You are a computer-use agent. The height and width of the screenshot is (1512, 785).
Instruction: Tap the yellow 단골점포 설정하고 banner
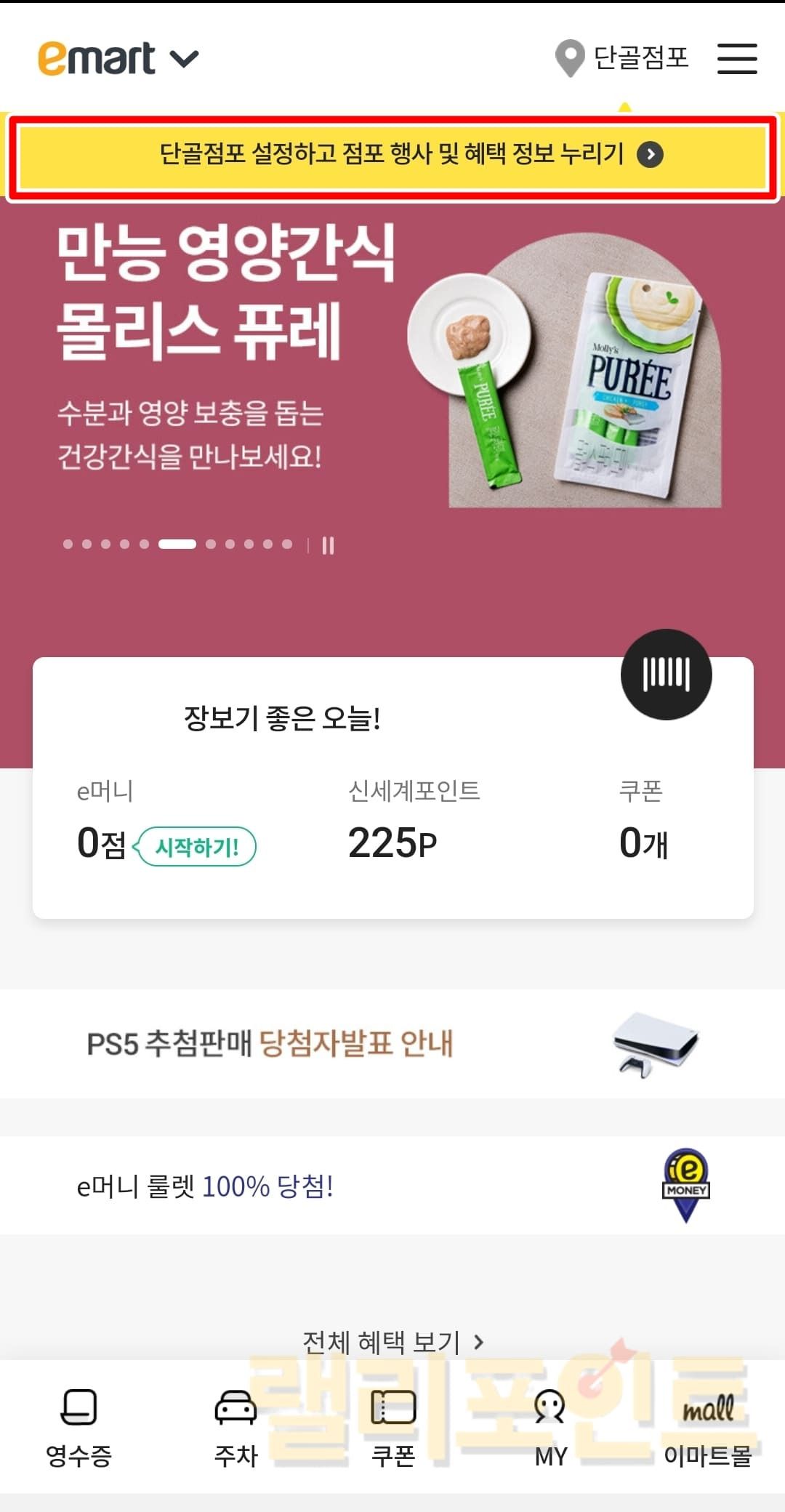(x=392, y=155)
